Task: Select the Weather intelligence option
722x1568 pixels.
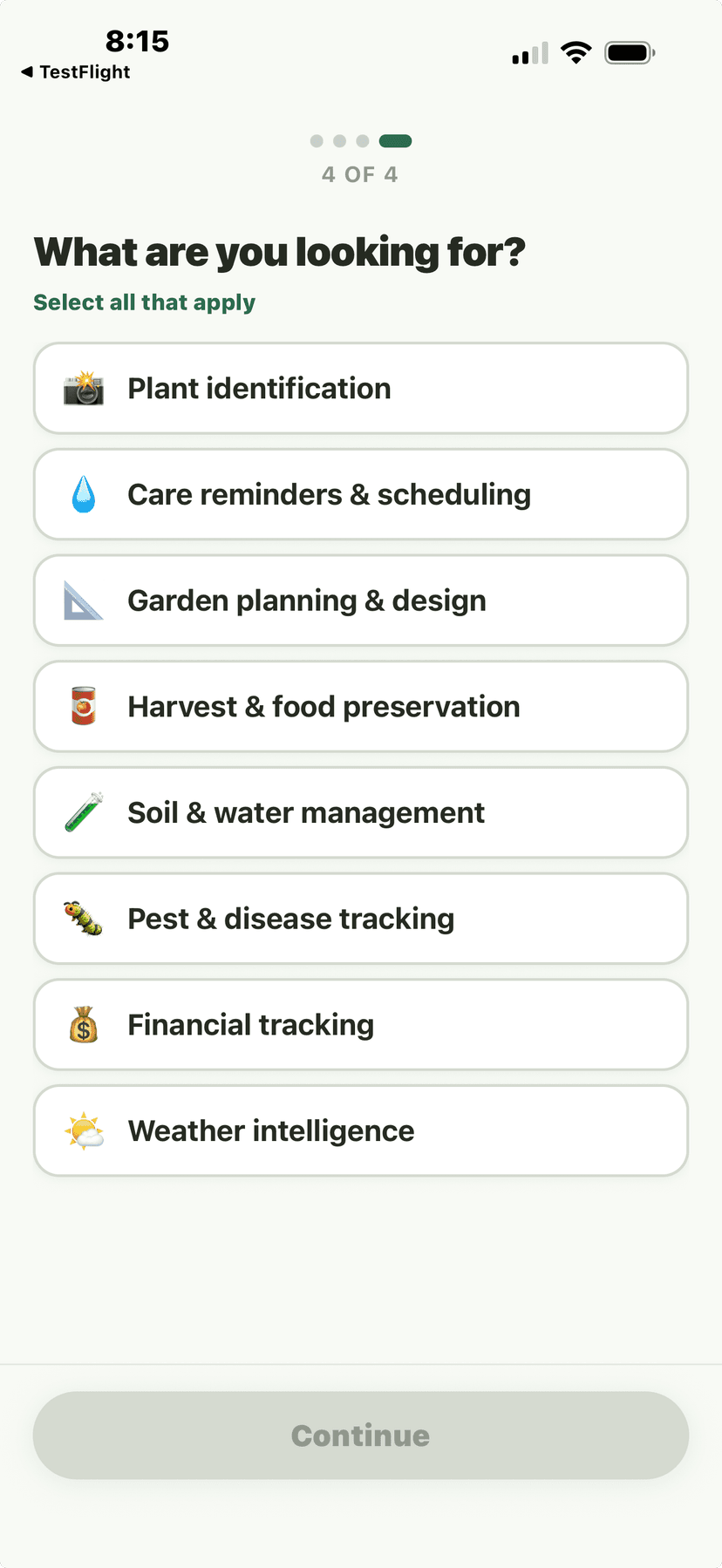Action: 360,1130
